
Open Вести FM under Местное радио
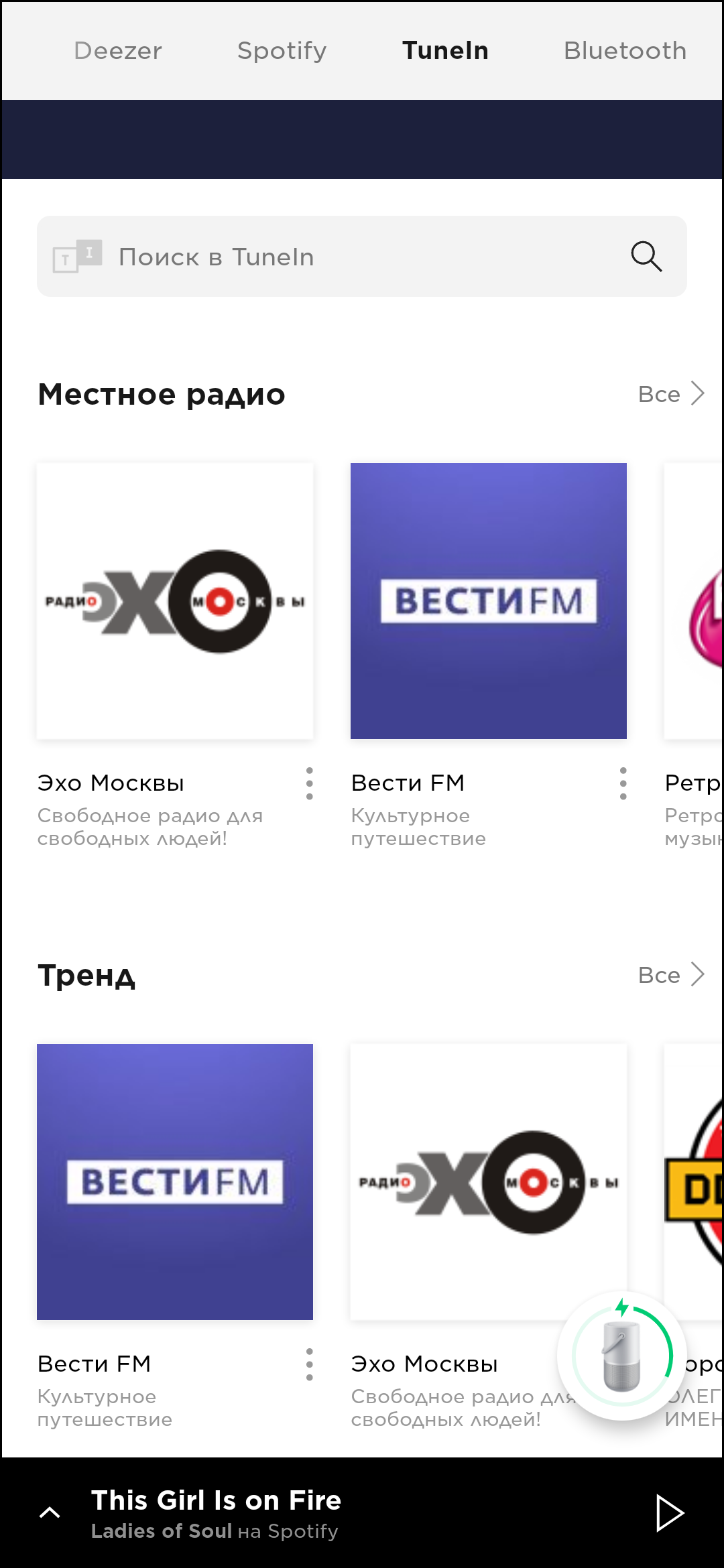489,601
